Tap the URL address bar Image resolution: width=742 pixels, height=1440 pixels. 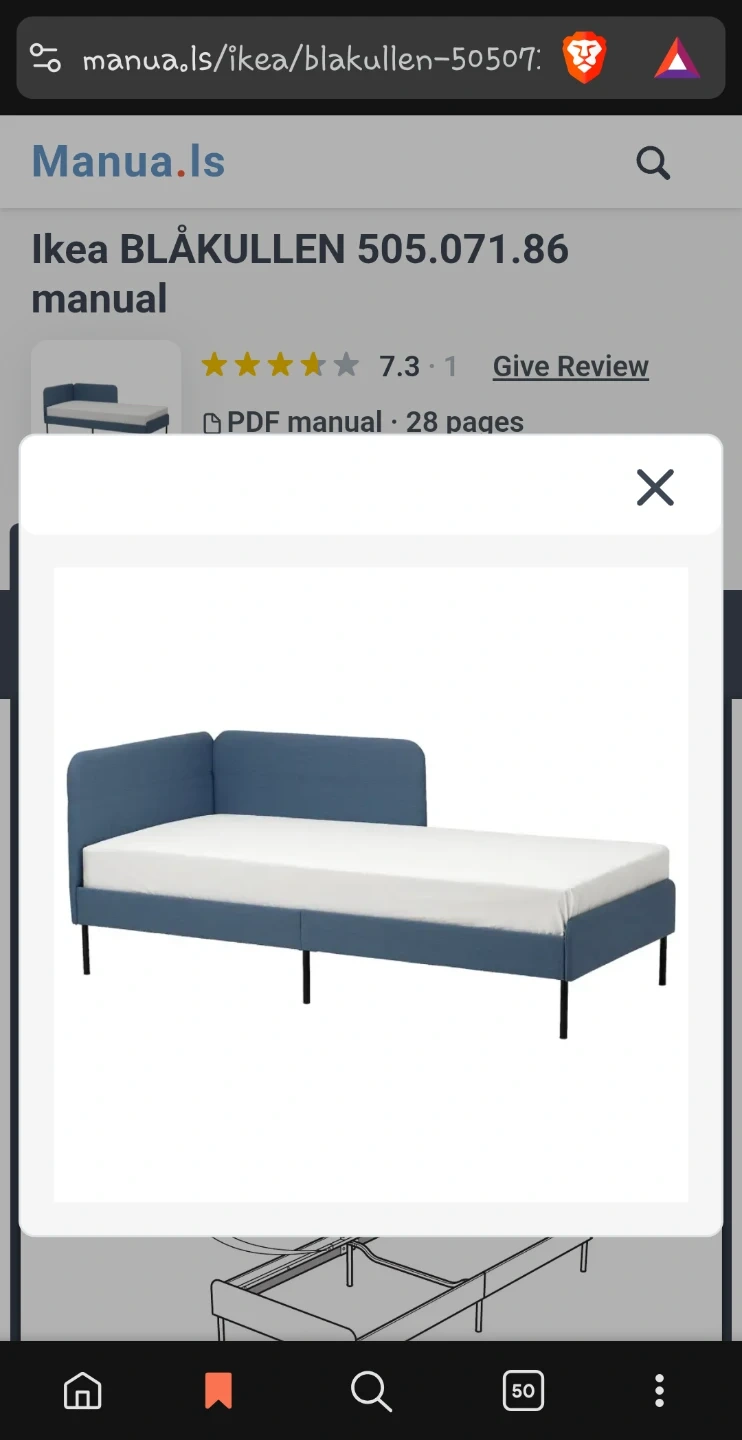pos(310,59)
